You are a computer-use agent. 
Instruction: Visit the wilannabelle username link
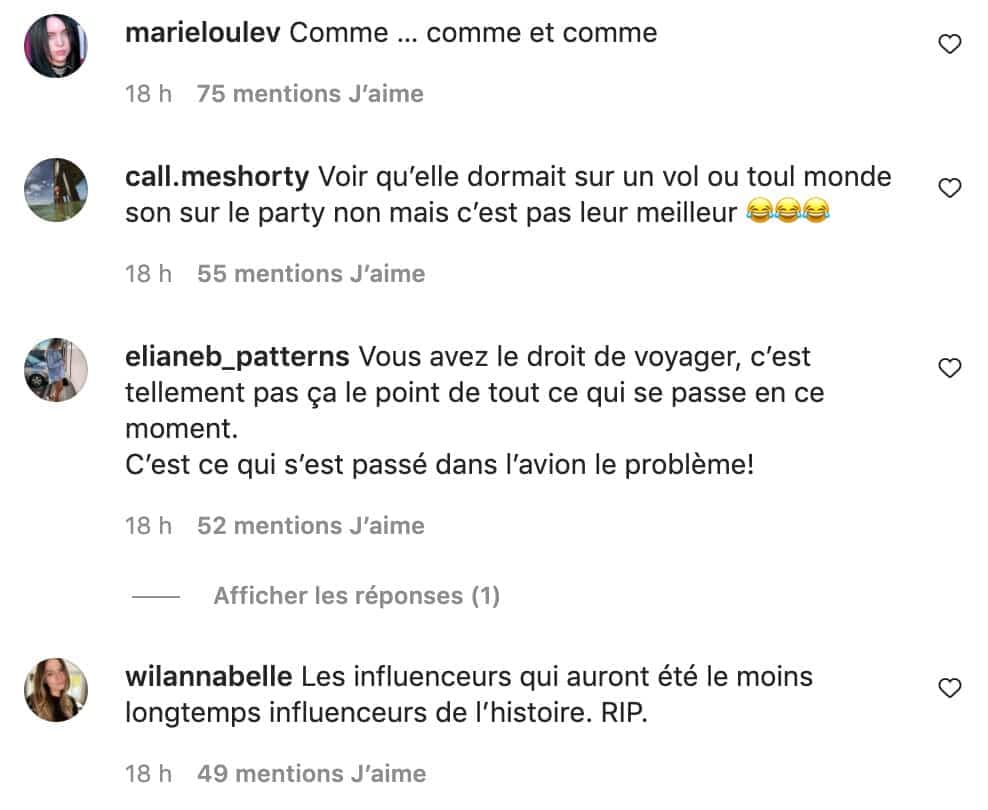click(x=208, y=677)
